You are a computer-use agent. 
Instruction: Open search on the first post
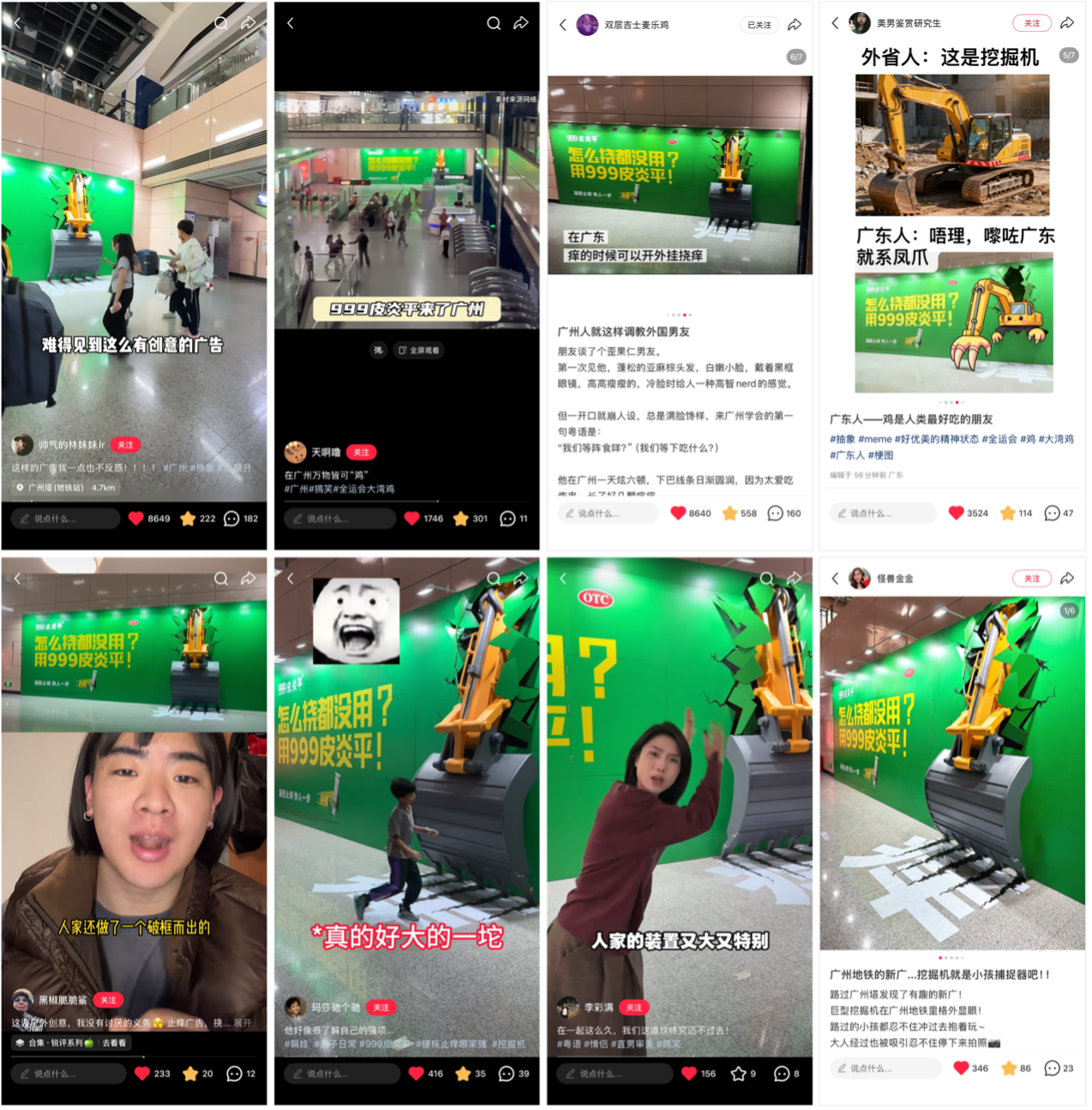pyautogui.click(x=221, y=23)
